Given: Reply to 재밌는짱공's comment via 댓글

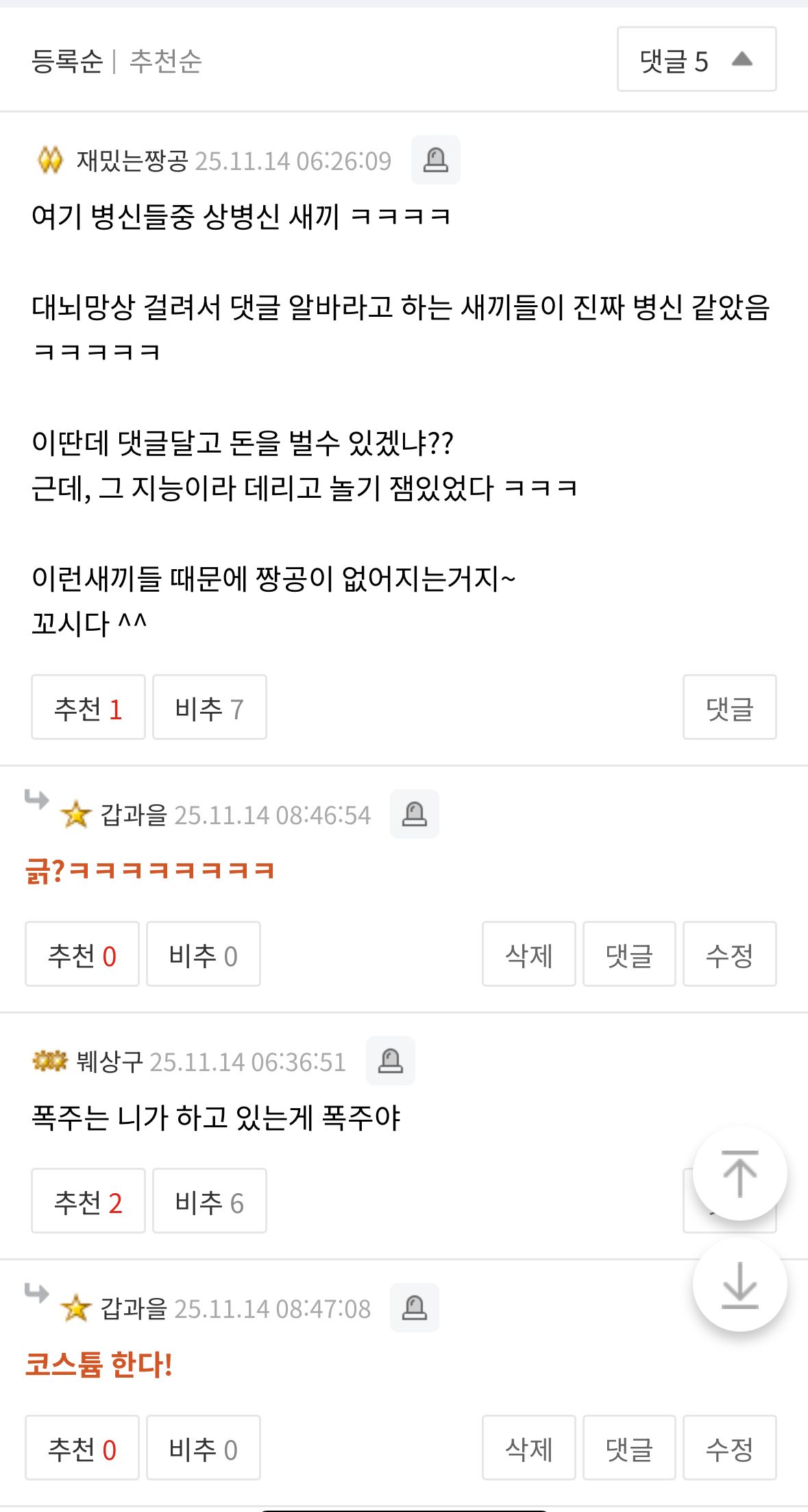Looking at the screenshot, I should click(x=729, y=708).
